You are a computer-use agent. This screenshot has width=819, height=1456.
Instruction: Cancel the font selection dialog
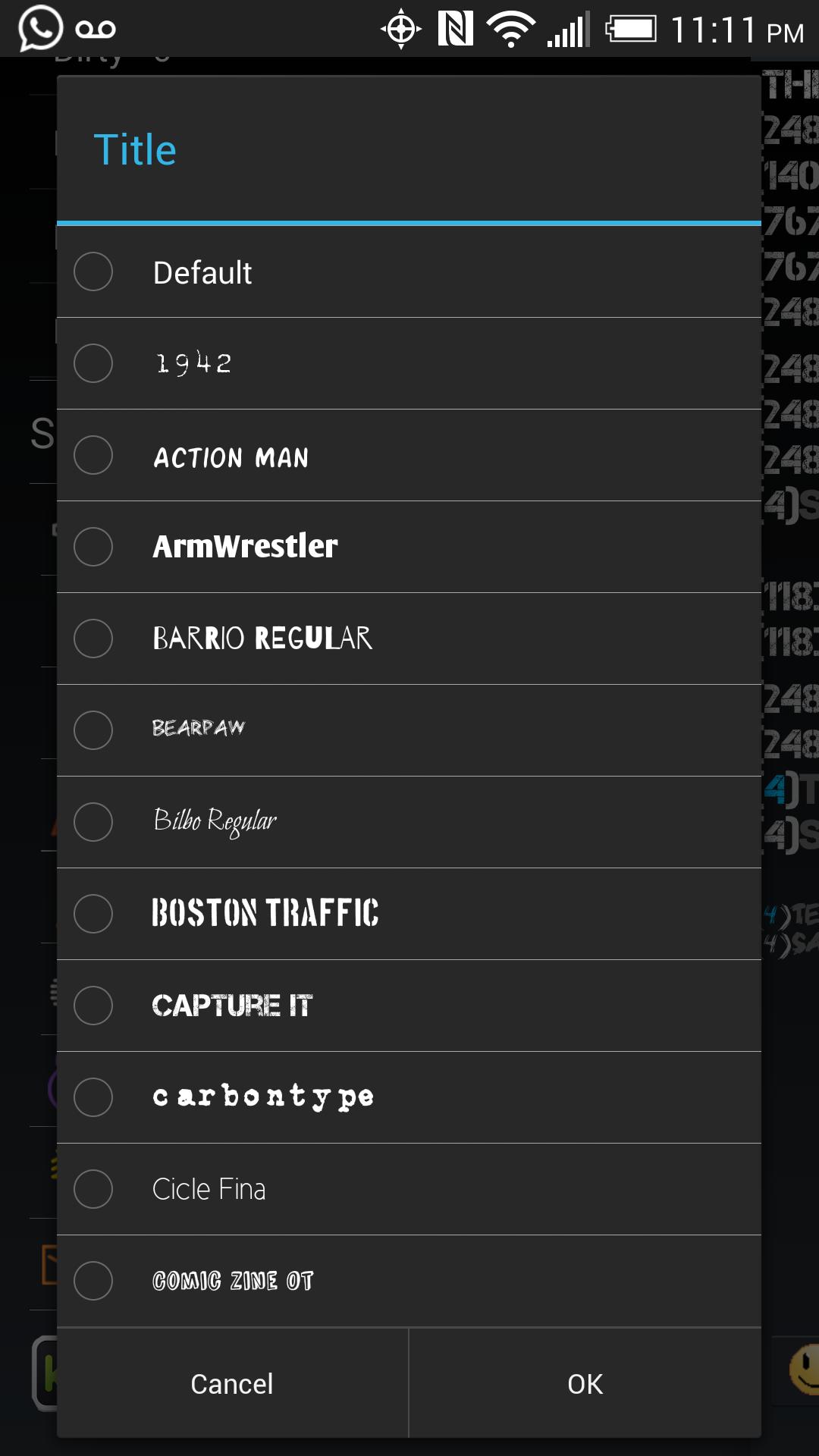(x=232, y=1384)
